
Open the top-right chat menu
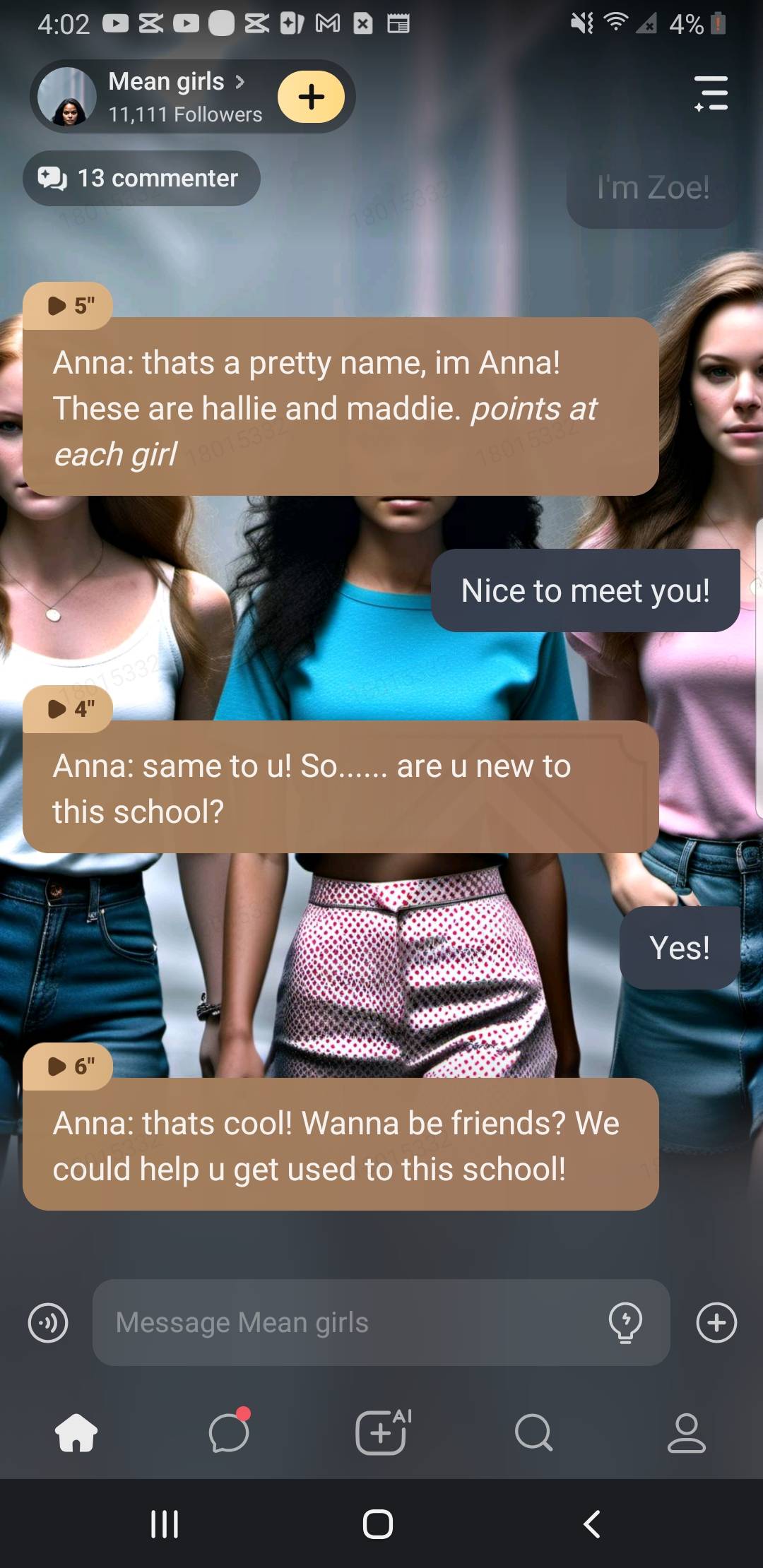pos(711,94)
